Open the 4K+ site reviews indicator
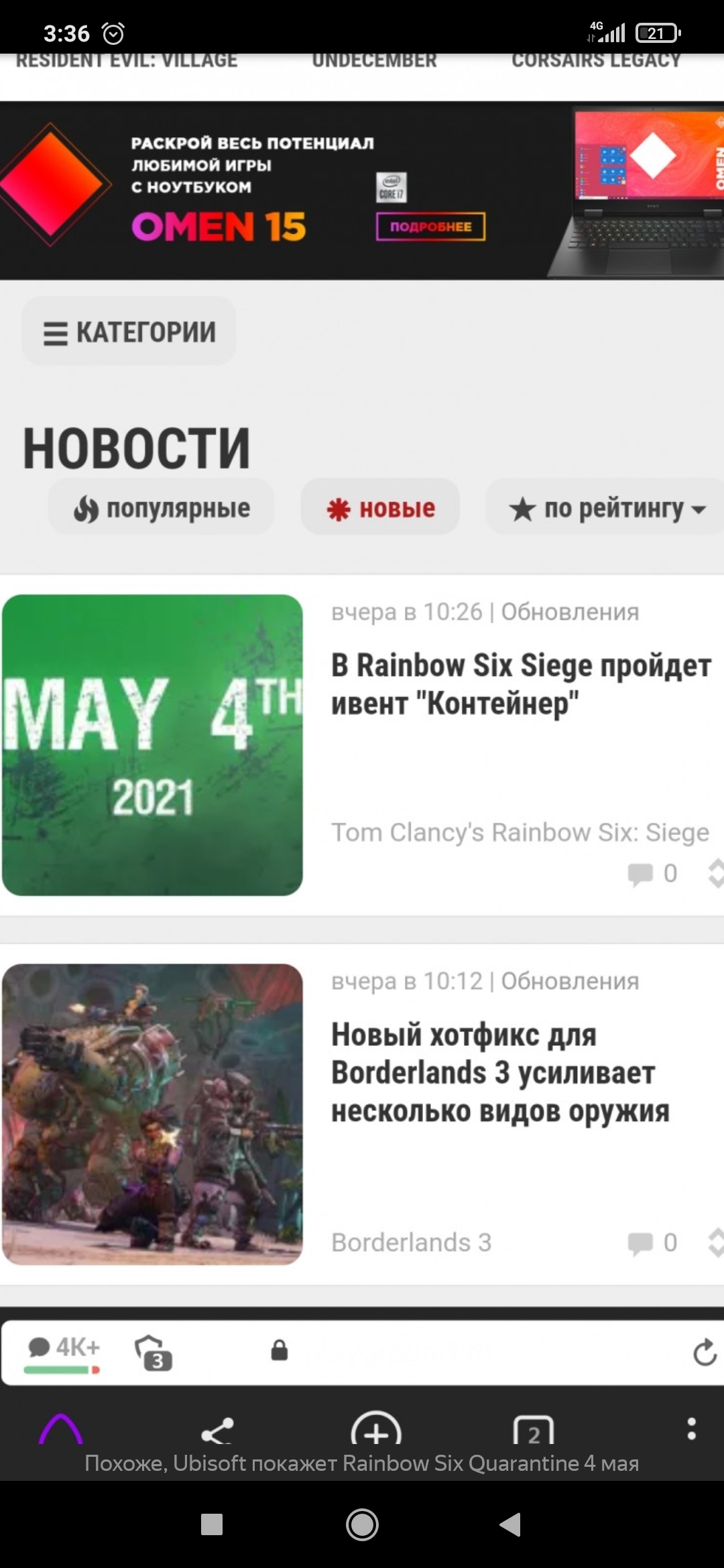The height and width of the screenshot is (1568, 724). [64, 1350]
